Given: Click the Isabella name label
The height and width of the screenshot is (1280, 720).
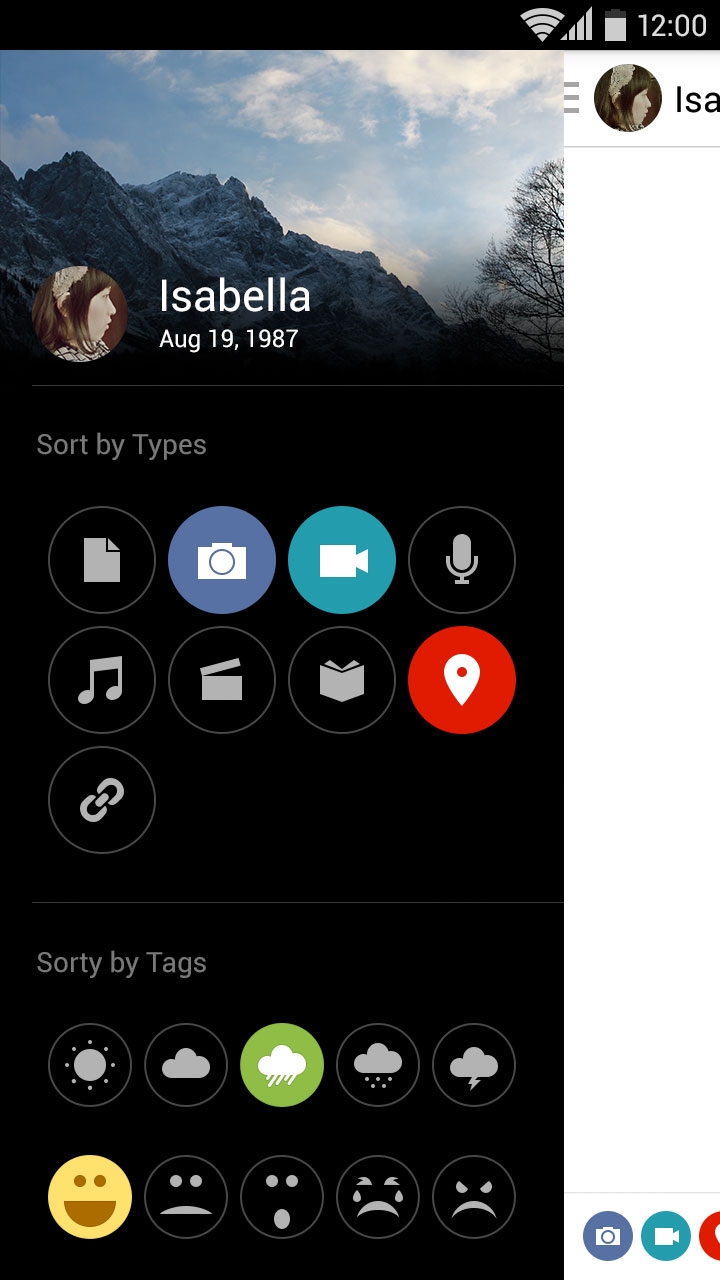Looking at the screenshot, I should coord(234,296).
